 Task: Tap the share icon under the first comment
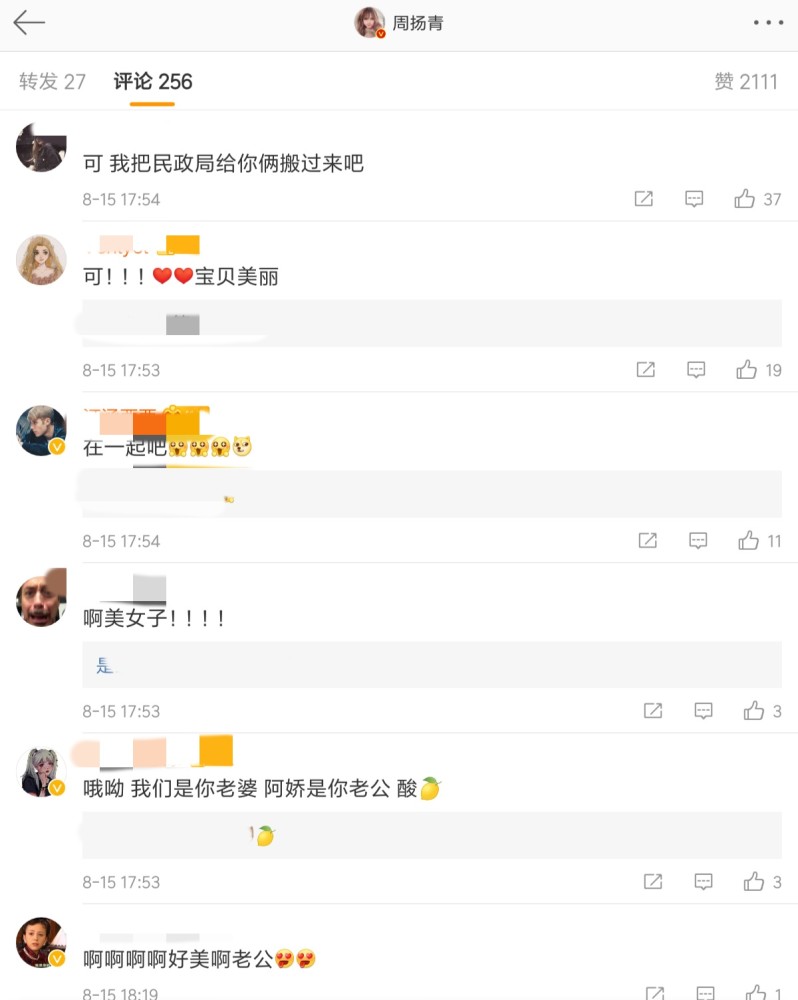(x=644, y=199)
